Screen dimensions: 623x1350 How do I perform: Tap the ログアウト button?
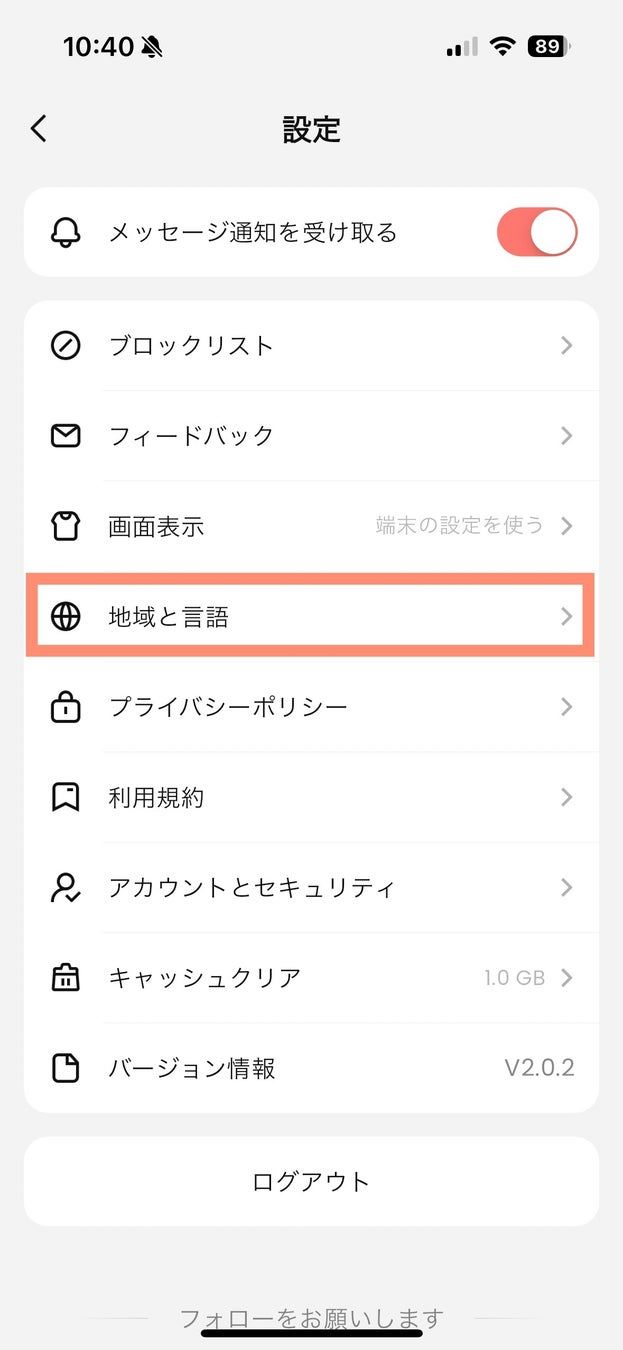click(x=311, y=1181)
